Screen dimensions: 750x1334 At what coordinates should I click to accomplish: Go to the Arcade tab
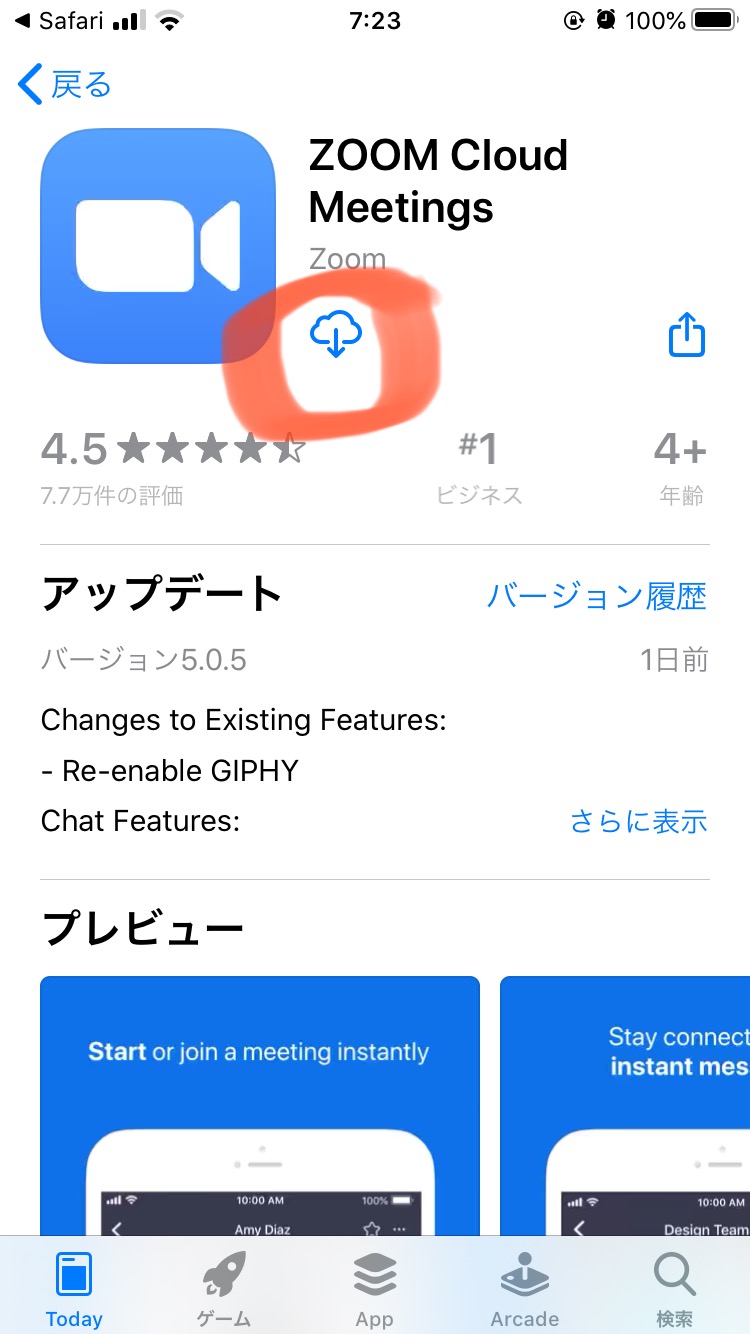(x=524, y=1289)
